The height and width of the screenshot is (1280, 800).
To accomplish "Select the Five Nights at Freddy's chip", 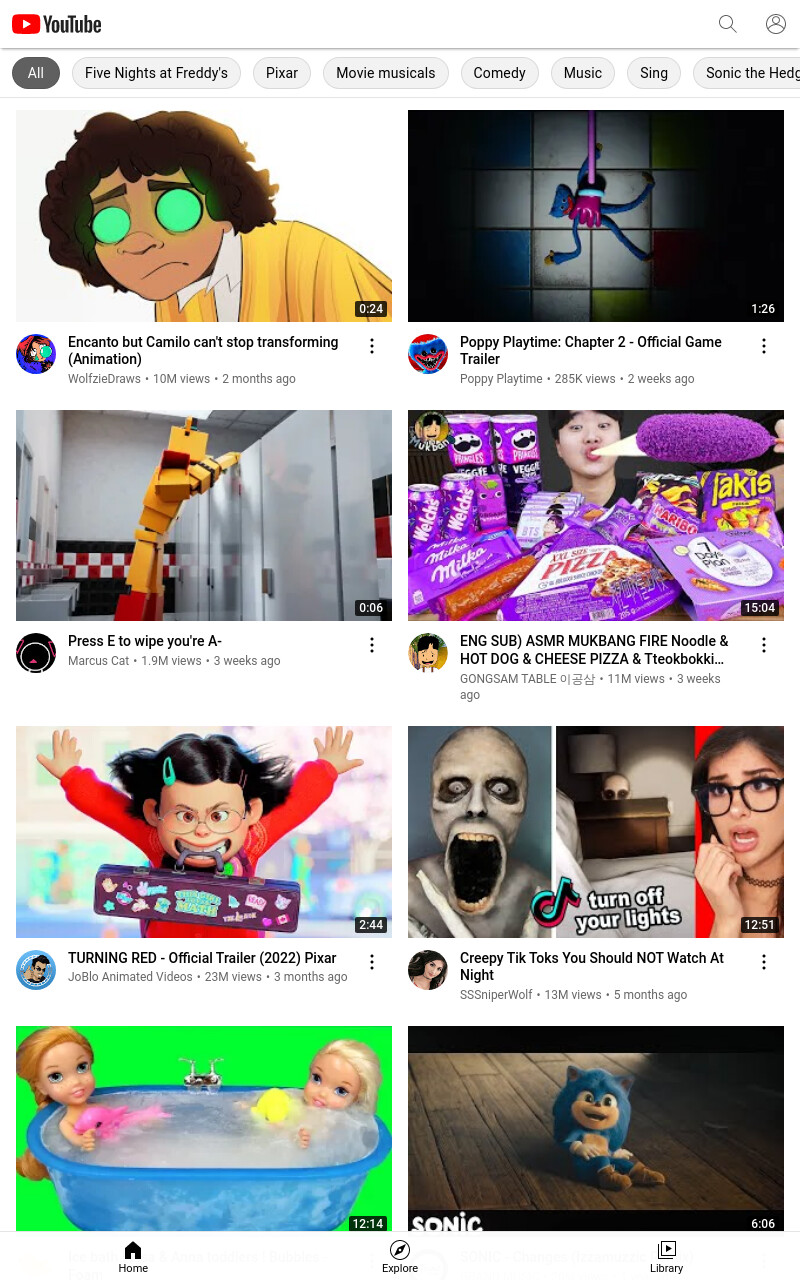I will pyautogui.click(x=156, y=73).
